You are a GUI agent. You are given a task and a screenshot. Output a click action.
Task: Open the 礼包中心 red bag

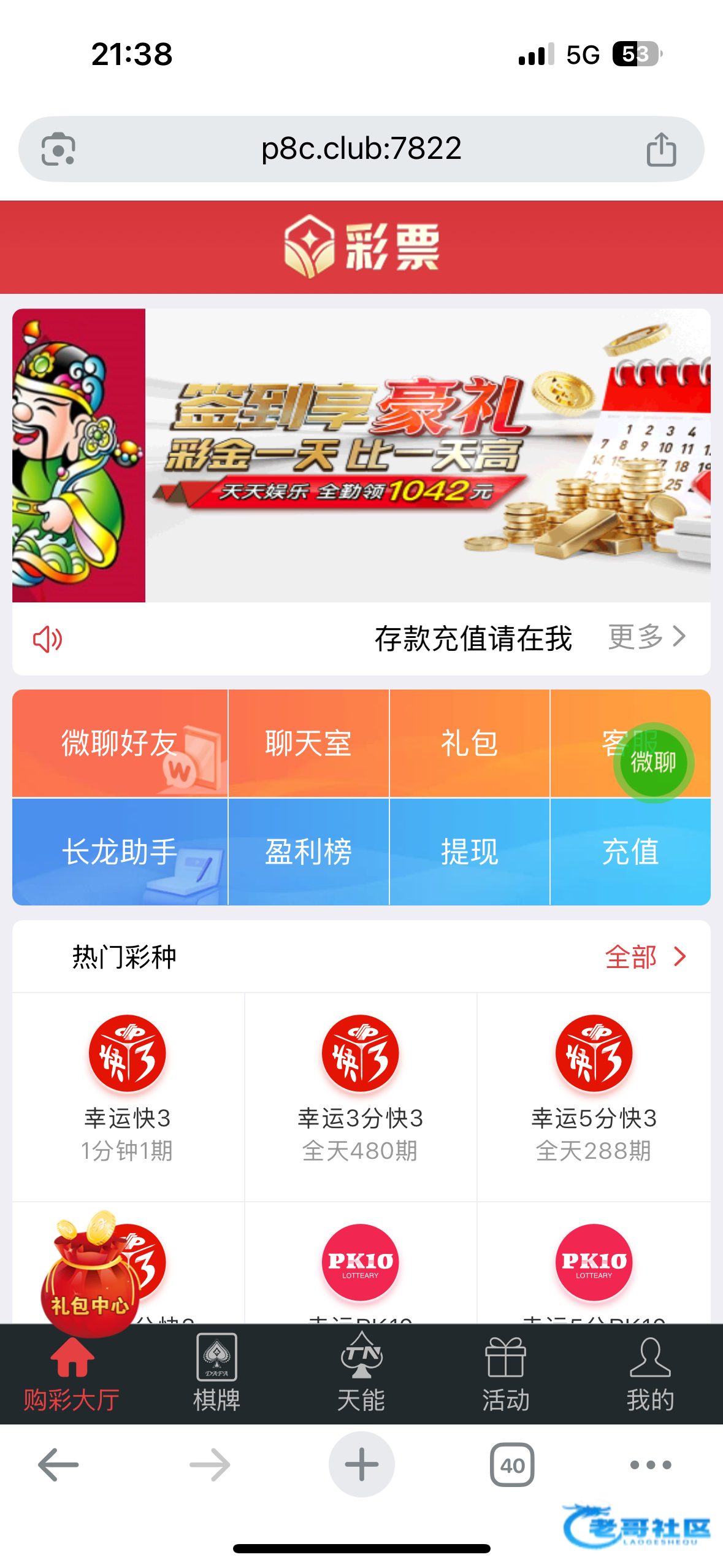(90, 1274)
